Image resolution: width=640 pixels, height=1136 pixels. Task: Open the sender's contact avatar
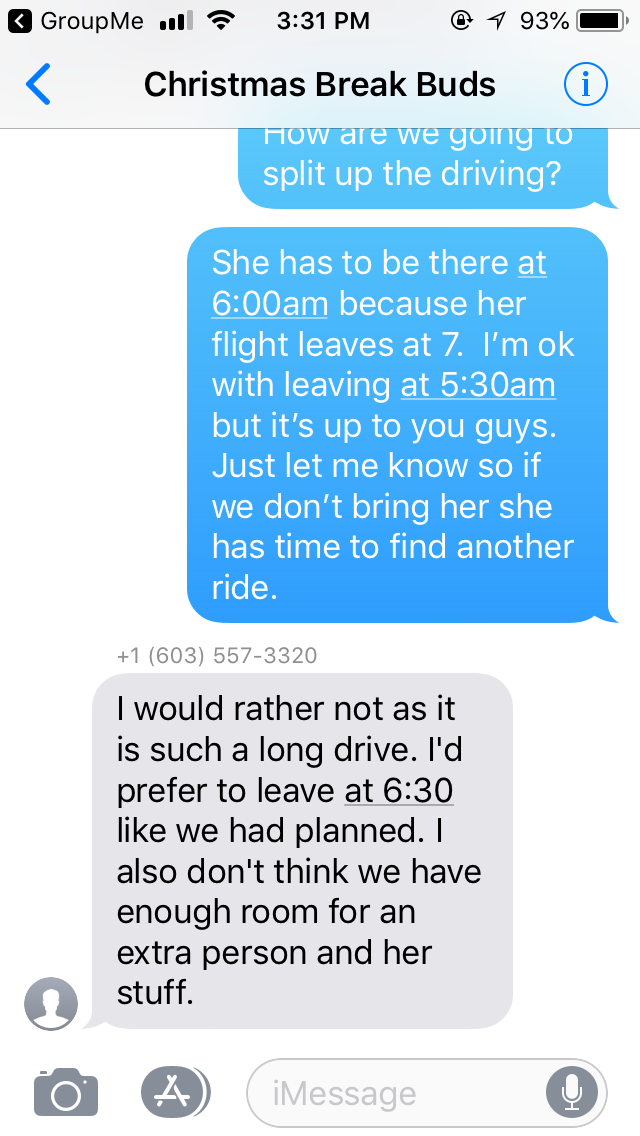click(50, 1003)
